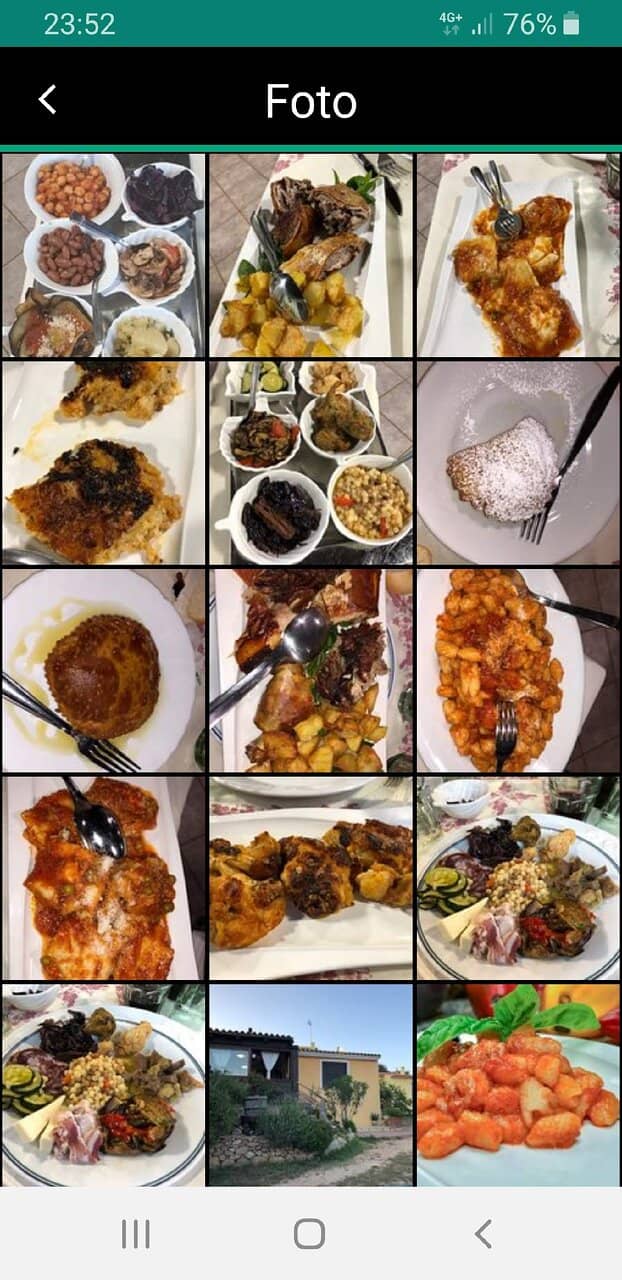Select the photo of bowls with chickpeas and beans

point(103,255)
